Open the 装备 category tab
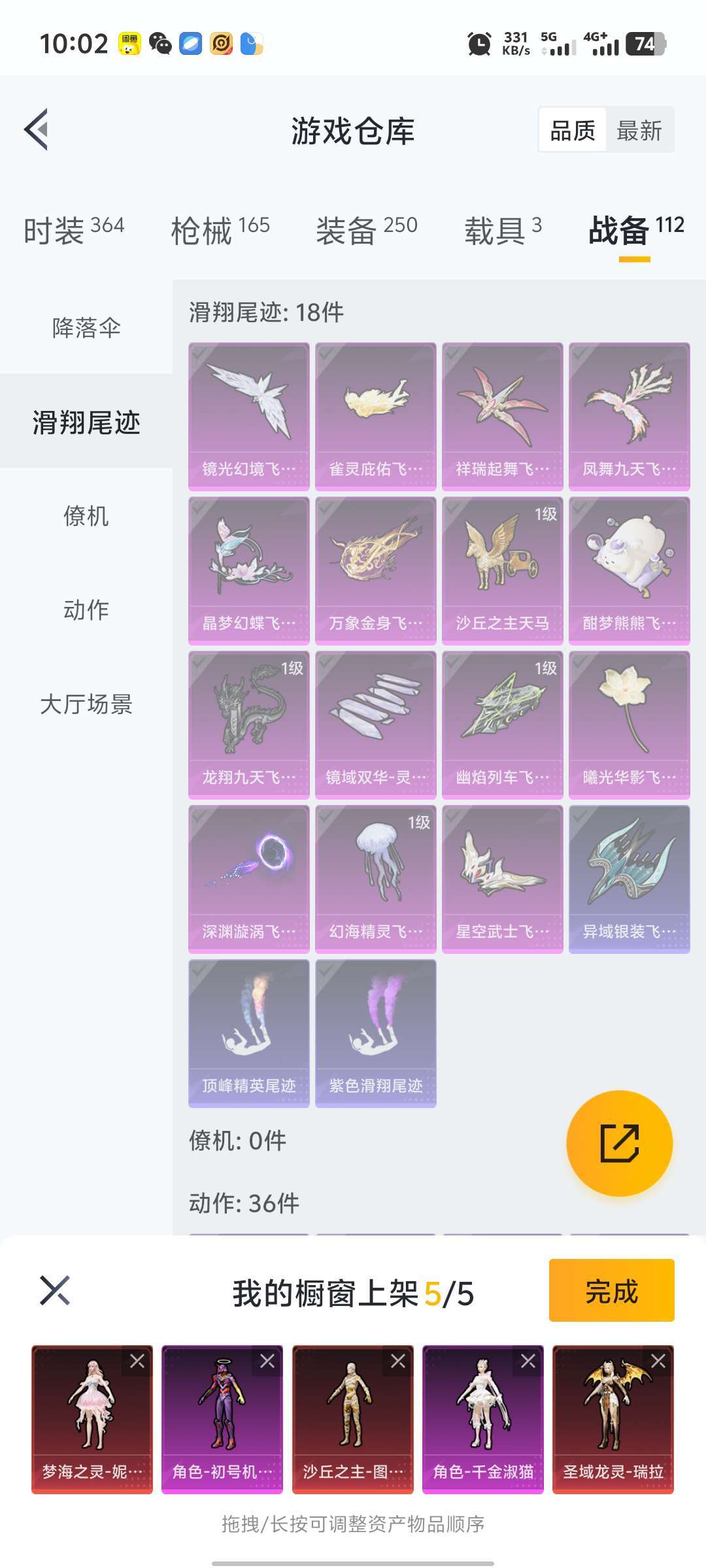Viewport: 706px width, 1568px height. tap(366, 230)
